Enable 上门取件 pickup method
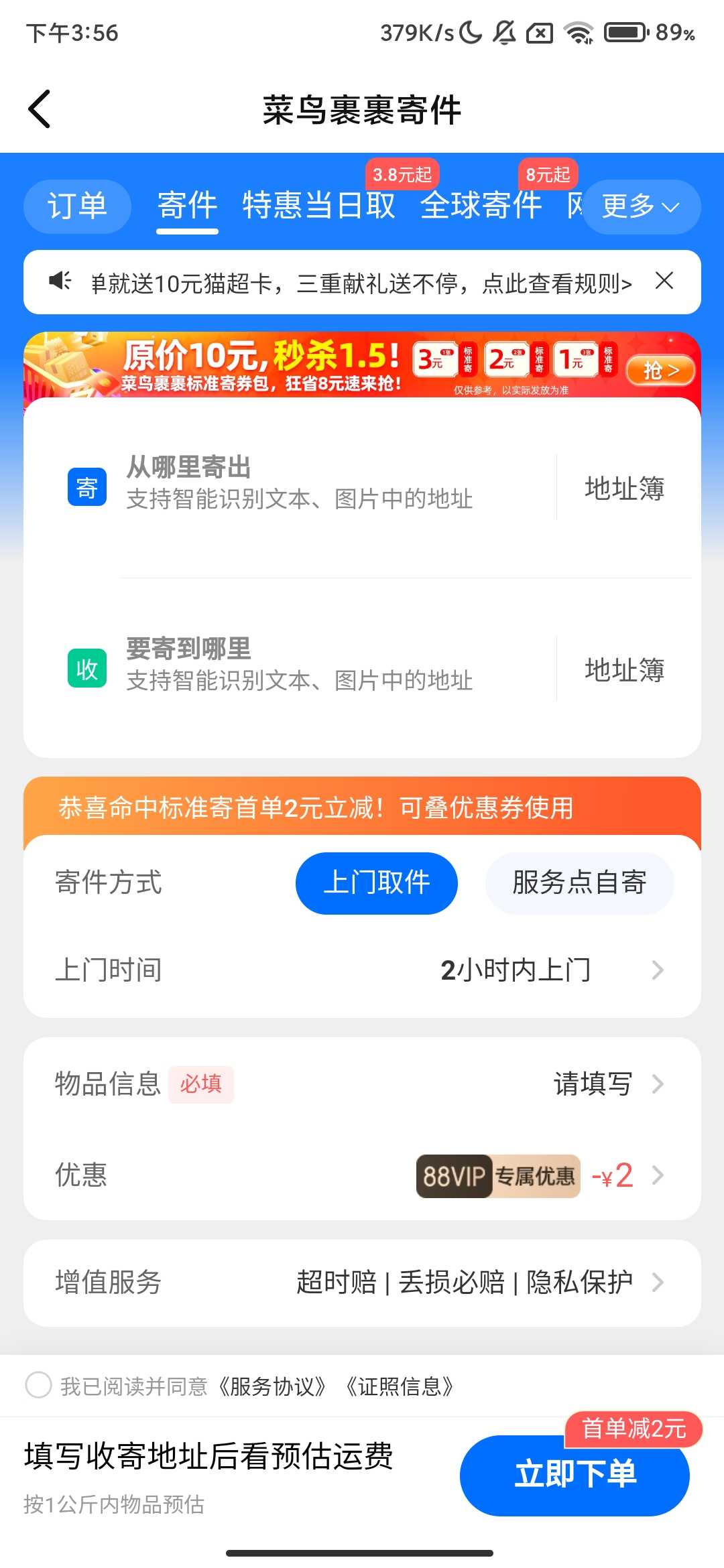This screenshot has height=1568, width=724. [376, 883]
